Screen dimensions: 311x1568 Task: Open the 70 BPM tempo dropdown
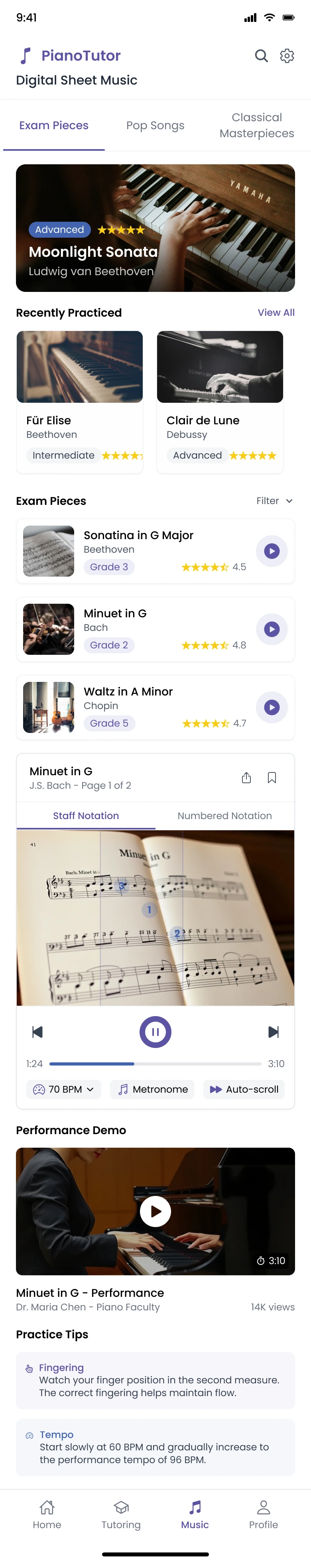pyautogui.click(x=63, y=1089)
